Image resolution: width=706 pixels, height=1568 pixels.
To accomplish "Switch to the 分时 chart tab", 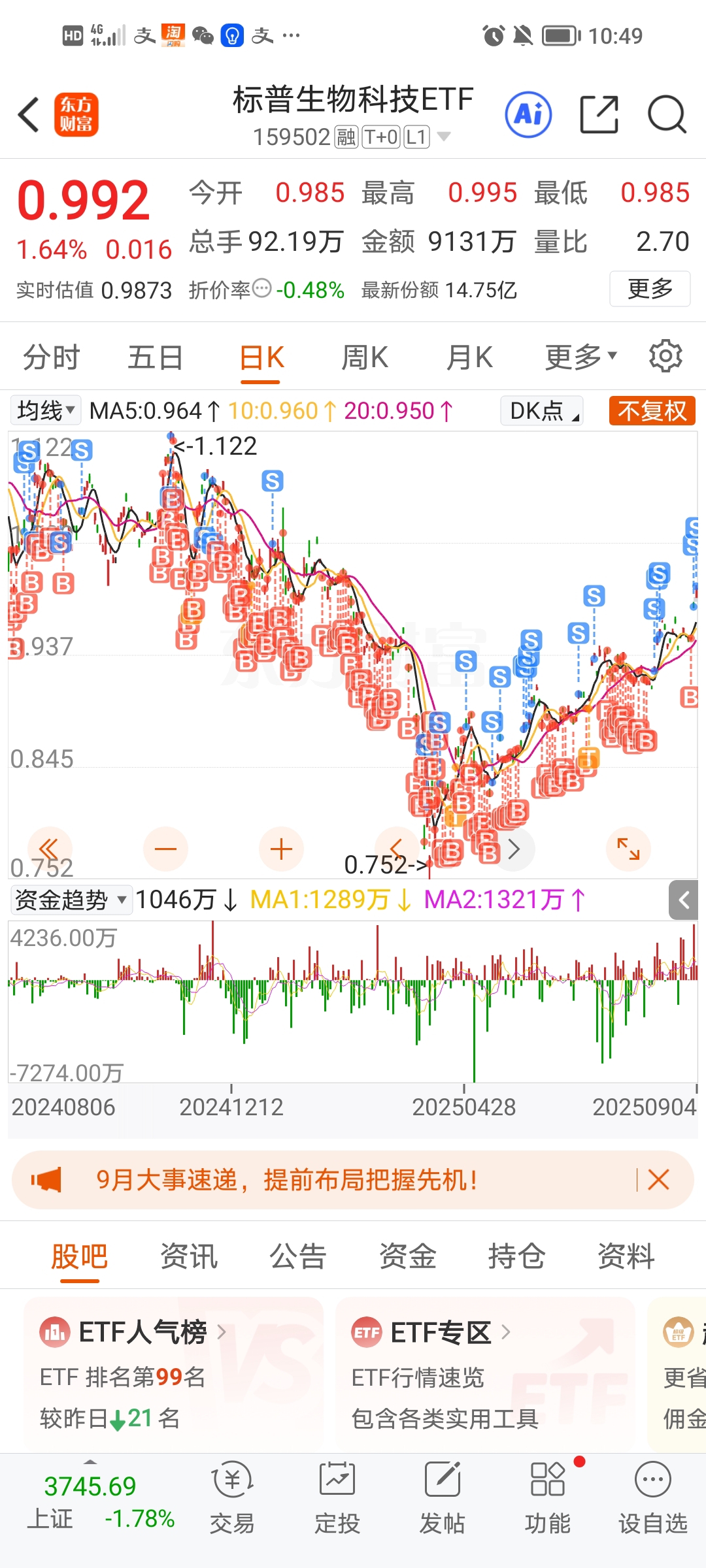I will [51, 357].
